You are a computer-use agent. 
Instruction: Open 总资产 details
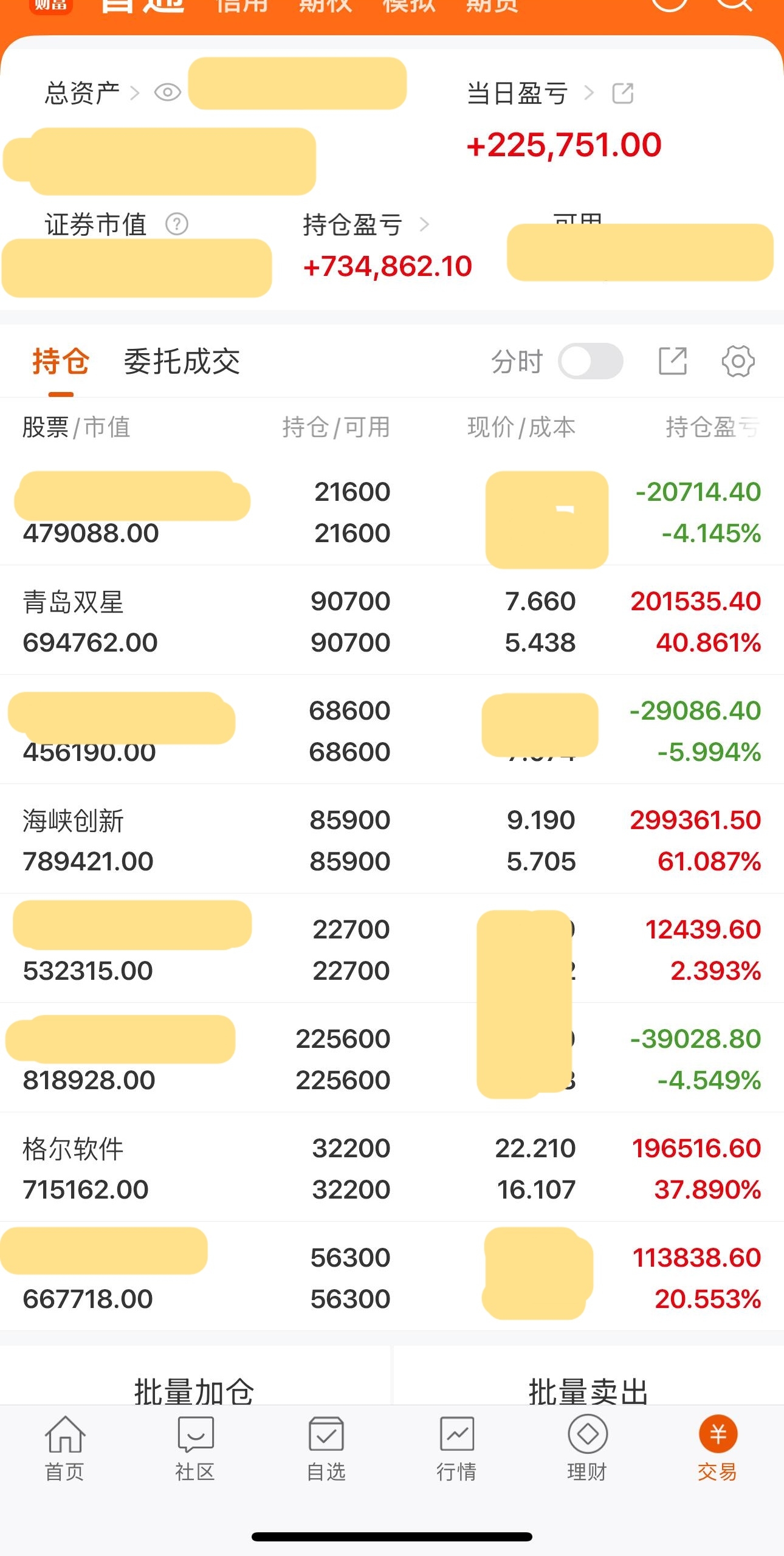click(x=91, y=94)
